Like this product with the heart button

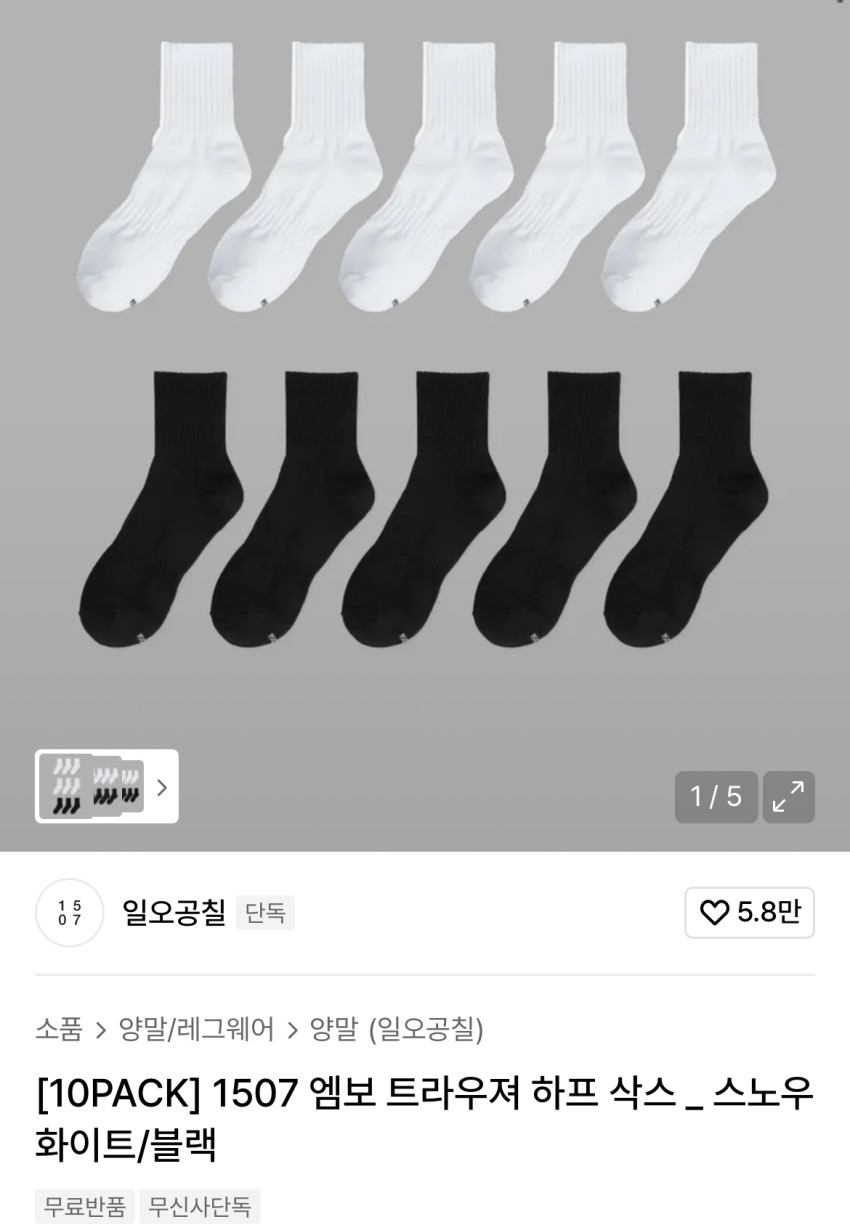point(749,912)
